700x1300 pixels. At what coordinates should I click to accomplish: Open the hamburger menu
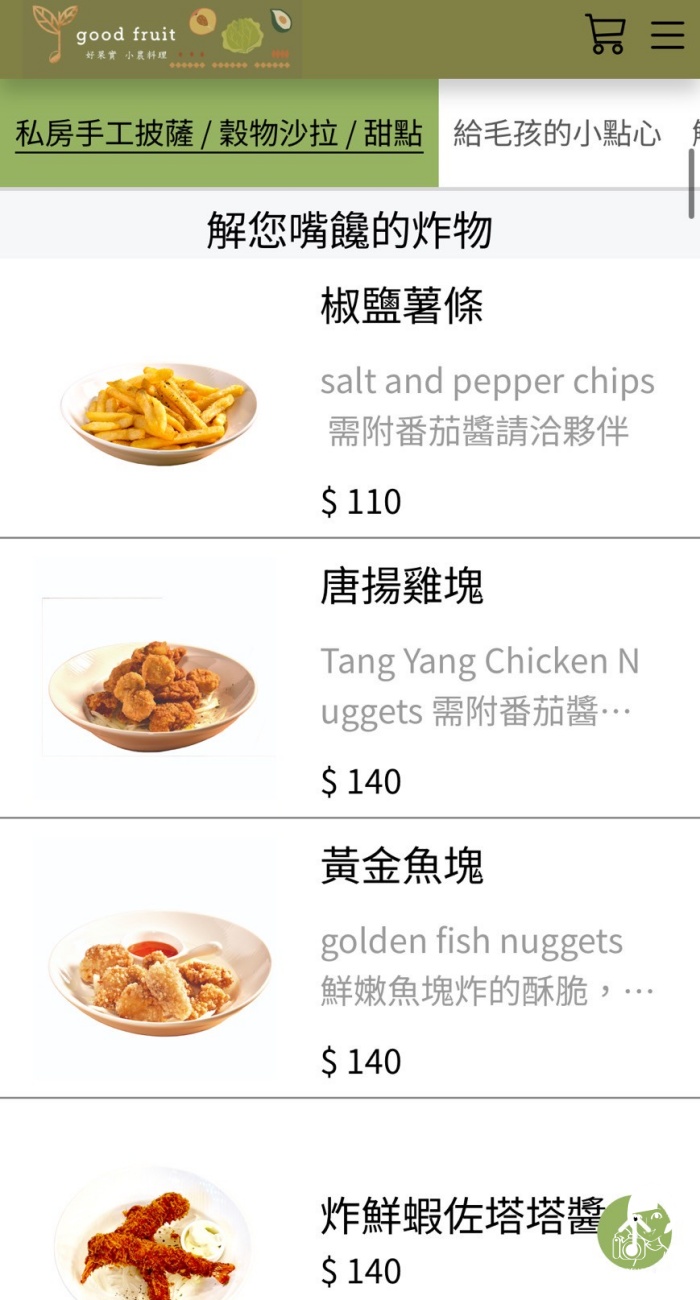(x=667, y=35)
